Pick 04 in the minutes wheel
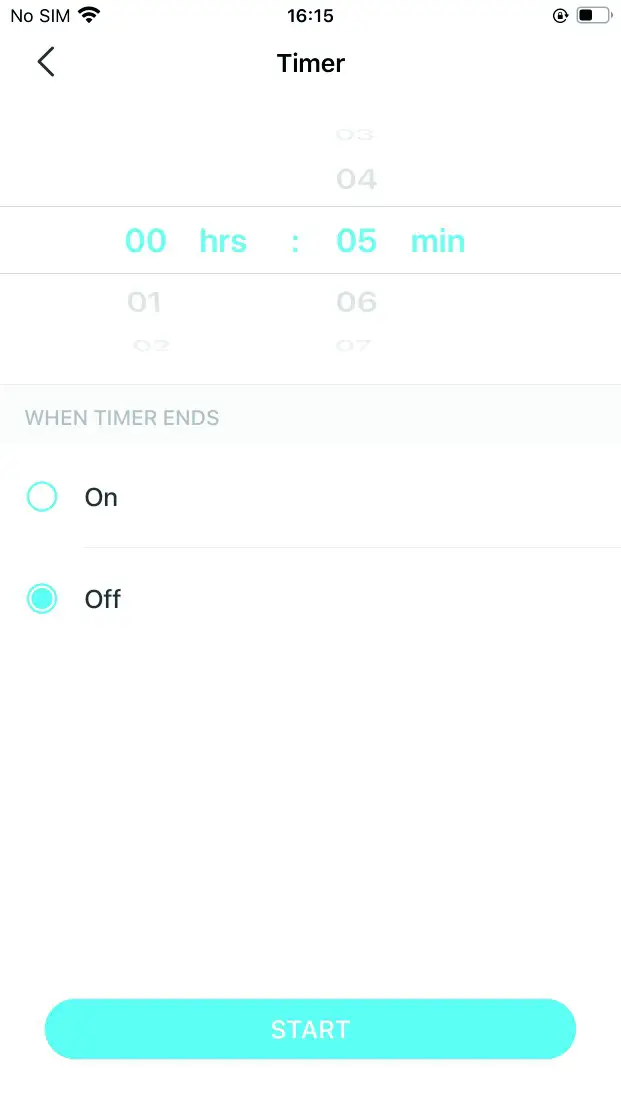Image resolution: width=621 pixels, height=1104 pixels. (356, 180)
